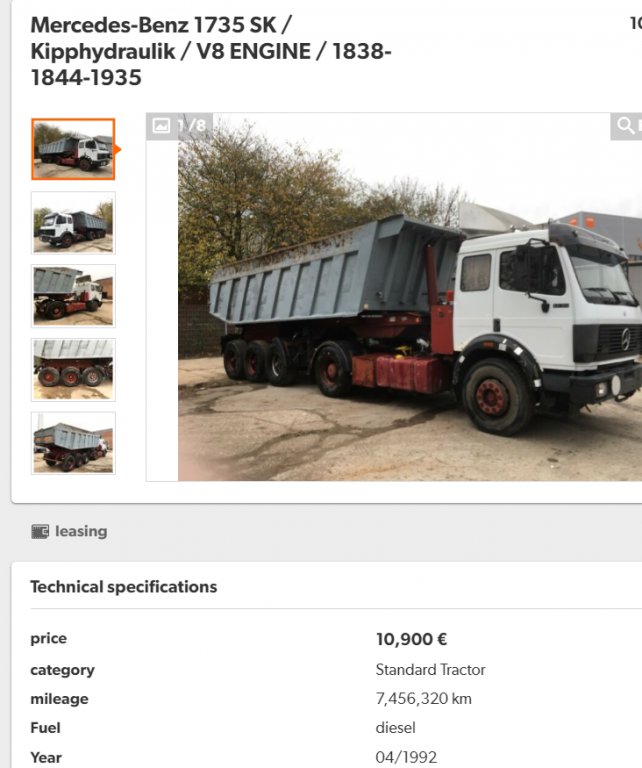
Task: Open the leasing option
Action: (69, 532)
